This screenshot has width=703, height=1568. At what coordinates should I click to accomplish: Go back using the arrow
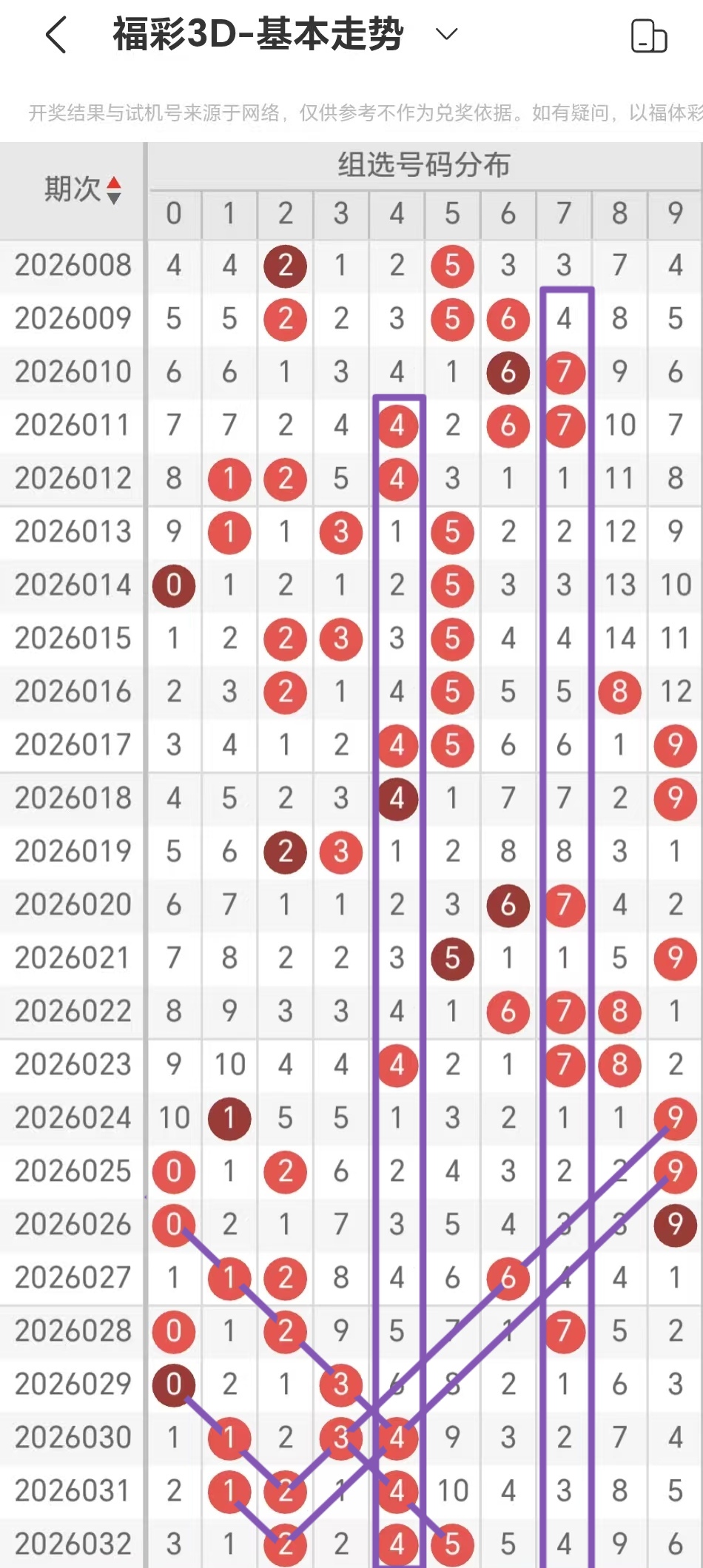tap(56, 35)
